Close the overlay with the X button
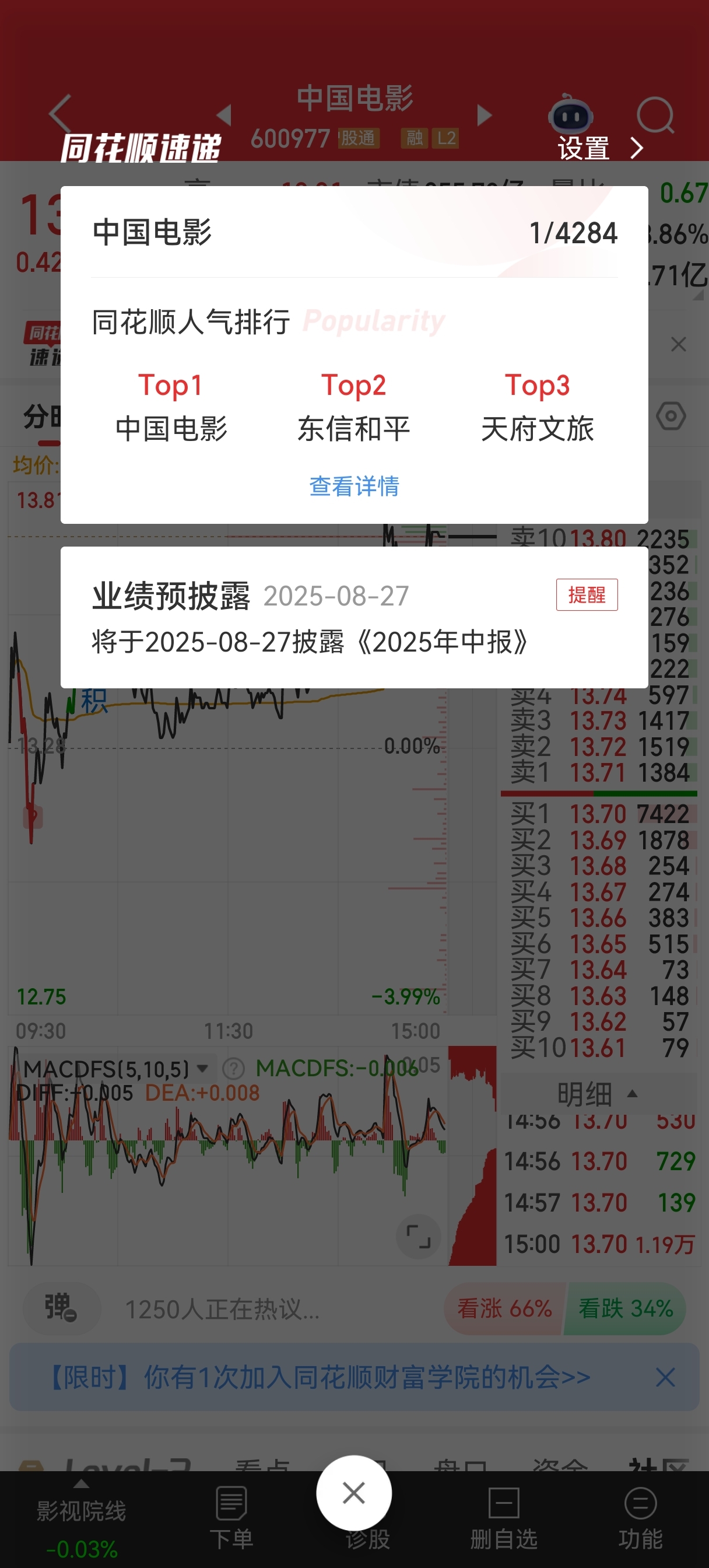This screenshot has width=709, height=1568. [x=353, y=1493]
